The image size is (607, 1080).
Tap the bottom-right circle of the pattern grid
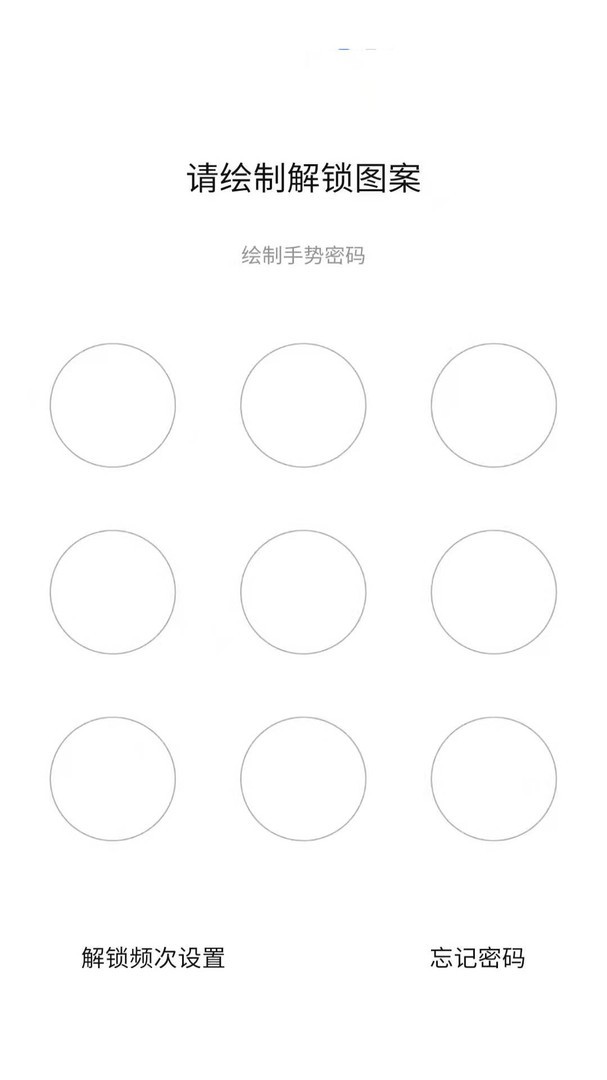494,778
